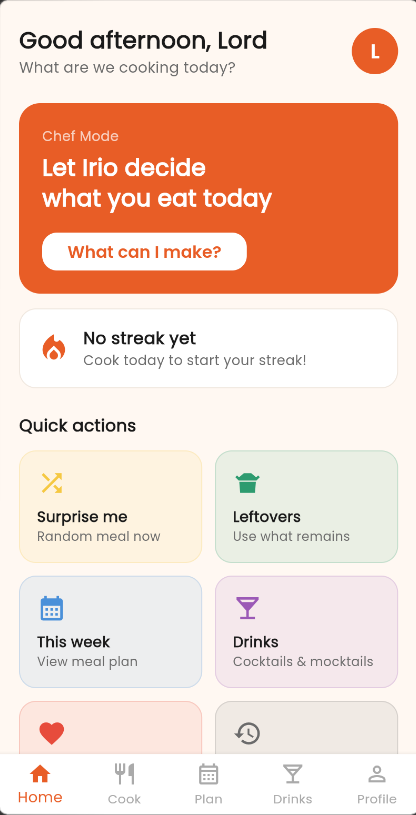Open the Drinks cocktails & mocktails card
Viewport: 416px width, 815px height.
click(307, 632)
